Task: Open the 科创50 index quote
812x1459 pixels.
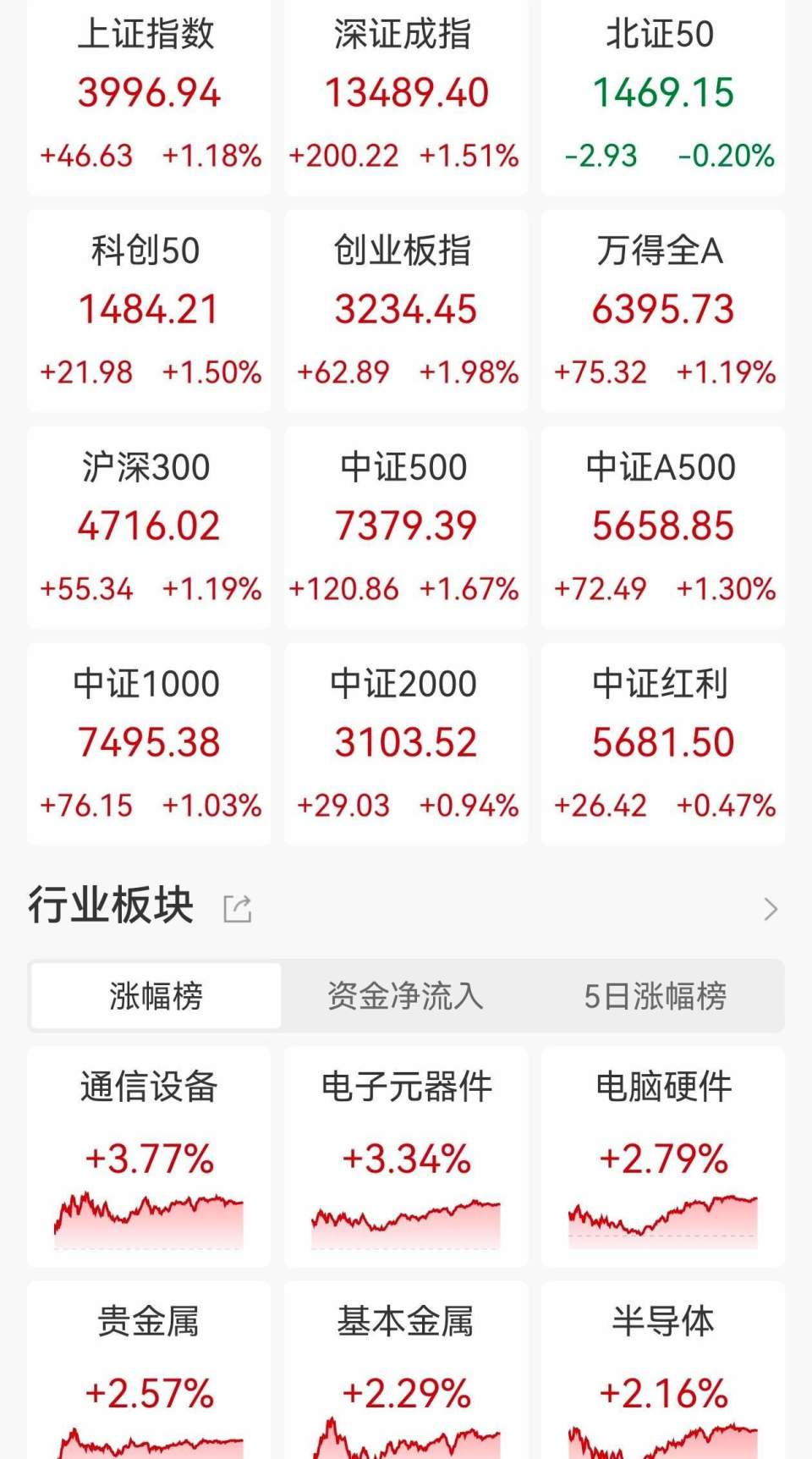Action: pyautogui.click(x=148, y=311)
